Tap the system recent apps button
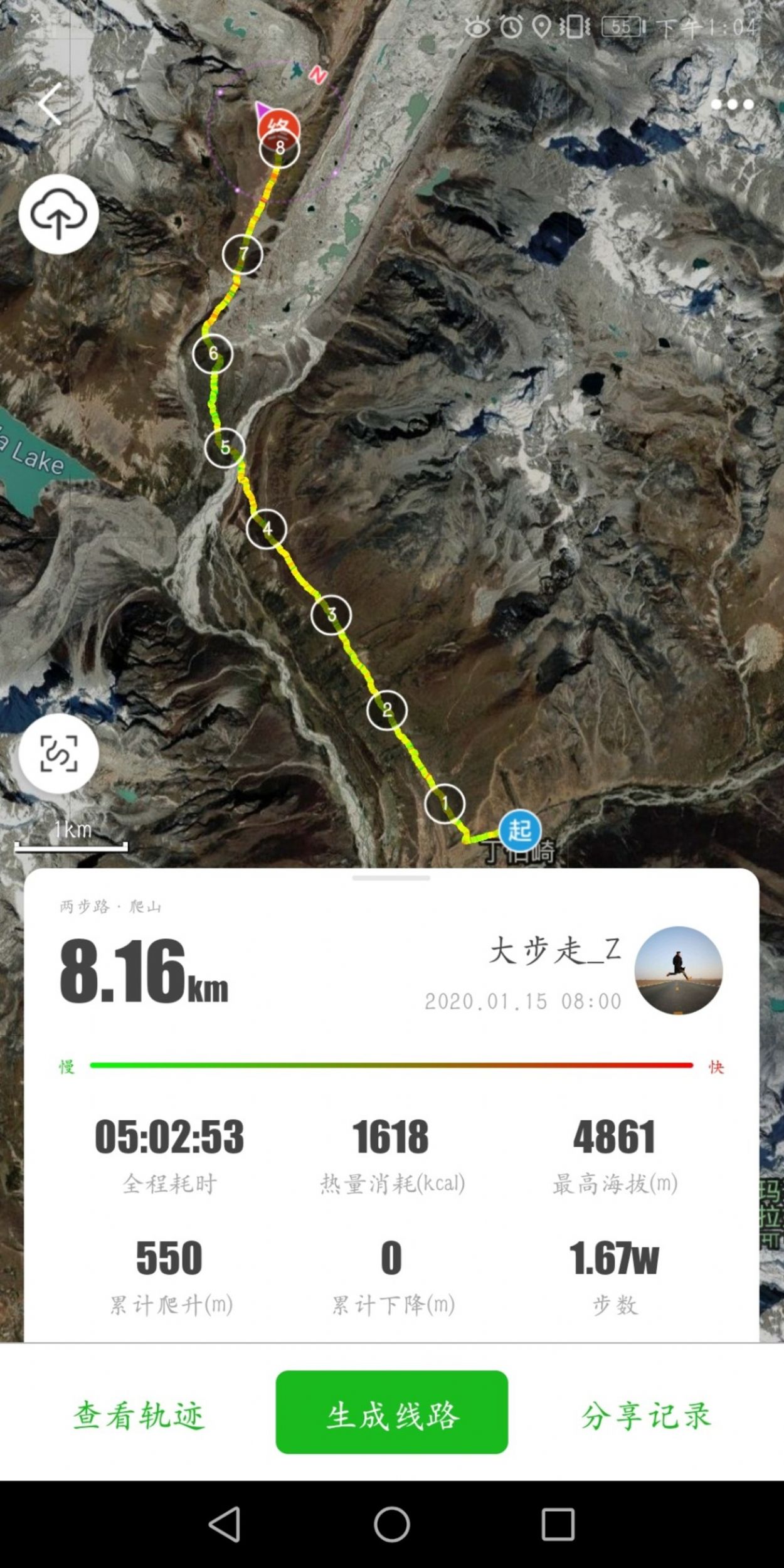Screen dimensions: 784x1568 (558, 1524)
